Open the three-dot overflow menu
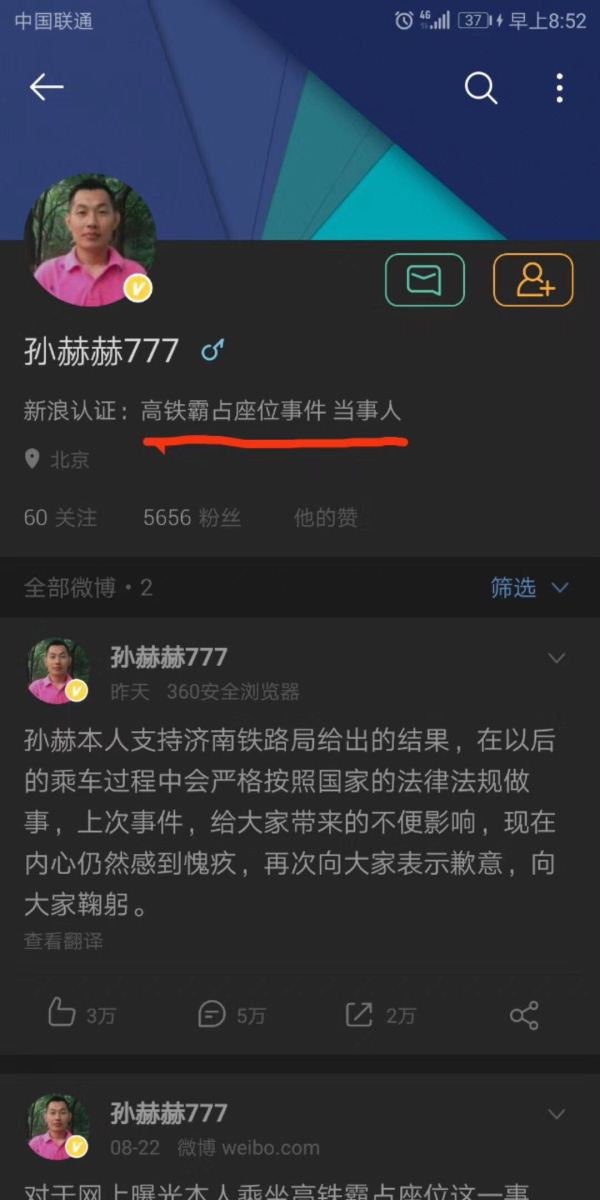 559,88
